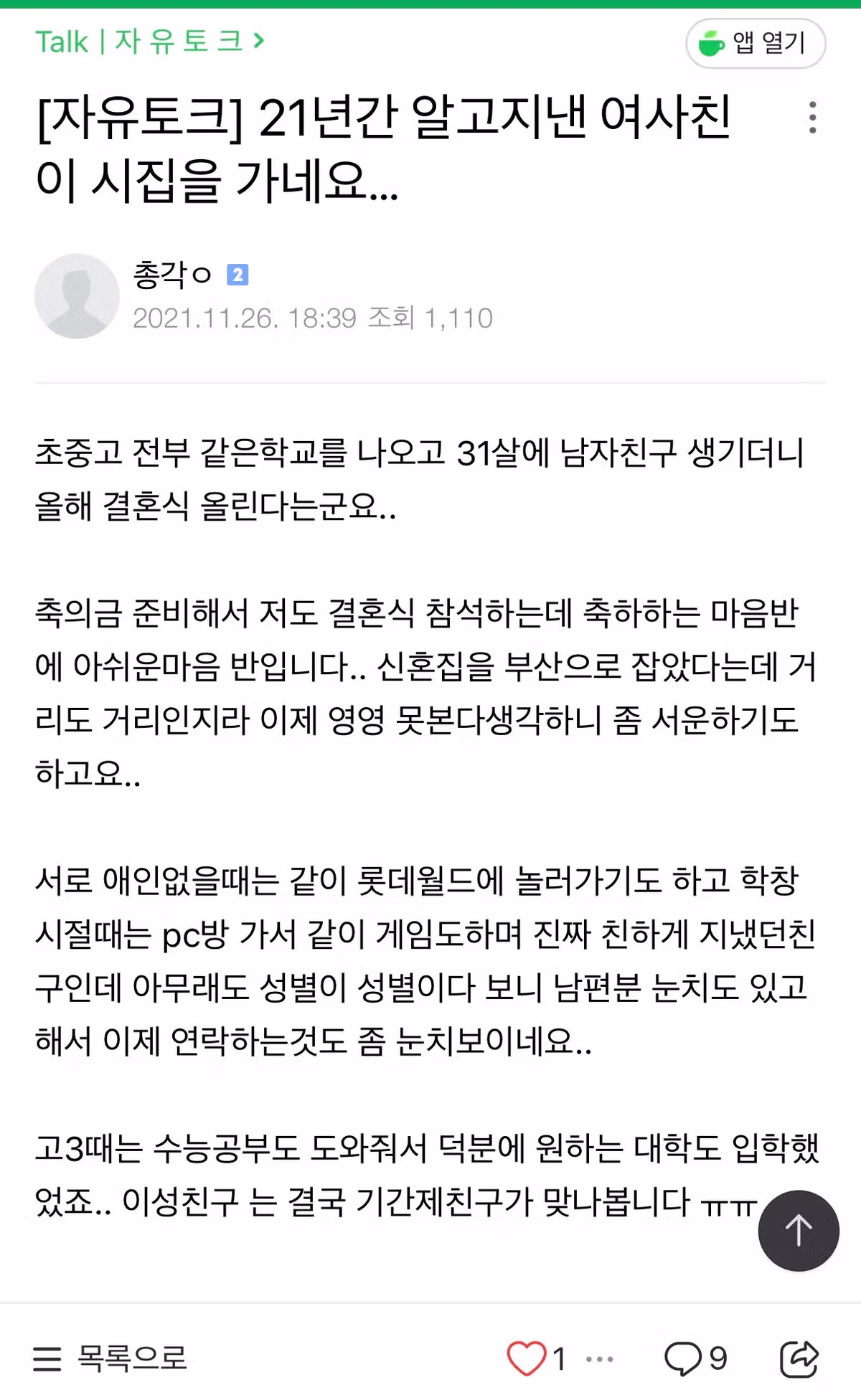The image size is (861, 1400).
Task: Open the Talk | 자유토크 board link
Action: point(150,42)
